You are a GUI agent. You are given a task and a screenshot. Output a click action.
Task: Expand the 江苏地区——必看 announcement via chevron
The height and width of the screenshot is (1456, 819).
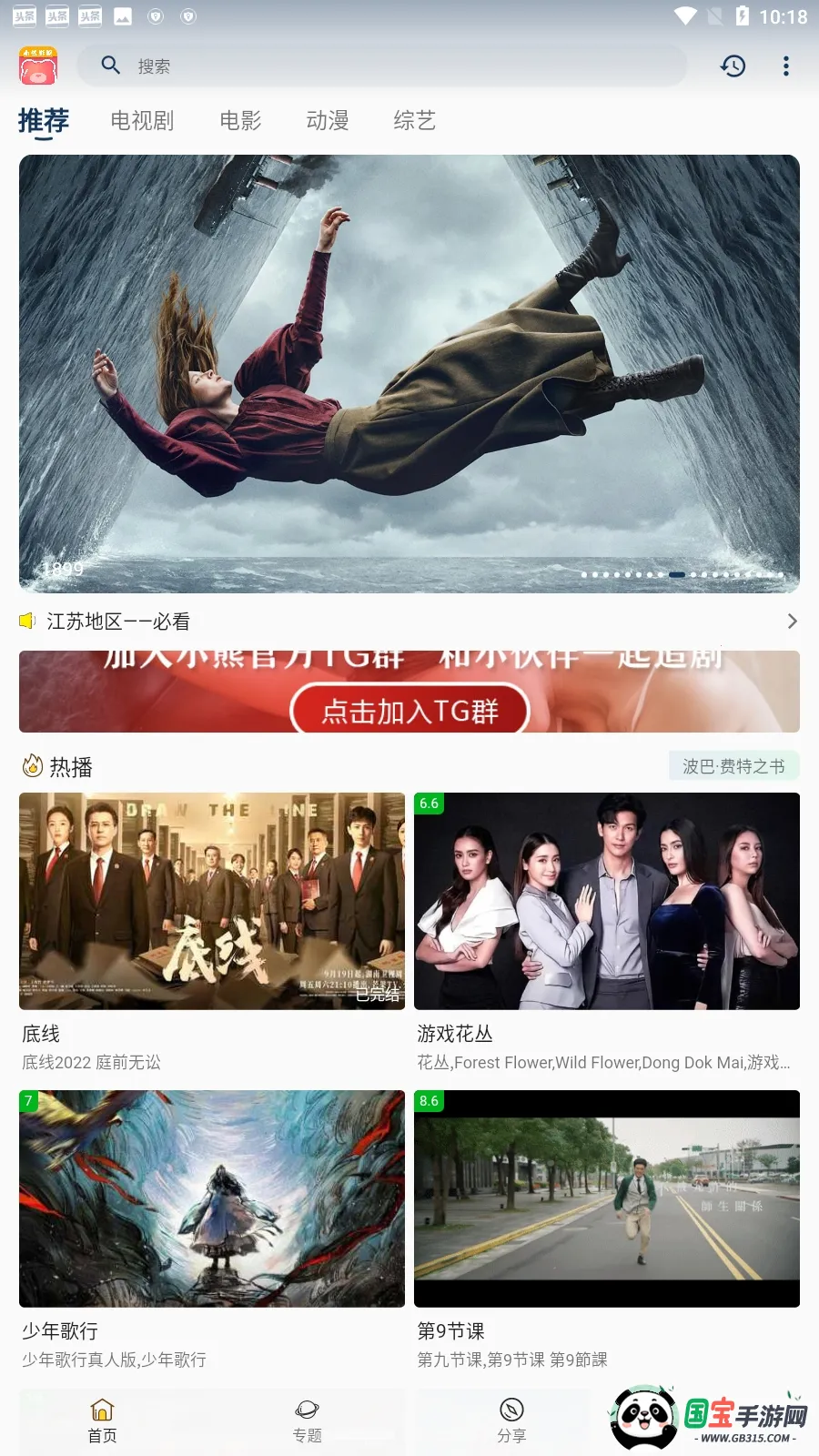[792, 620]
